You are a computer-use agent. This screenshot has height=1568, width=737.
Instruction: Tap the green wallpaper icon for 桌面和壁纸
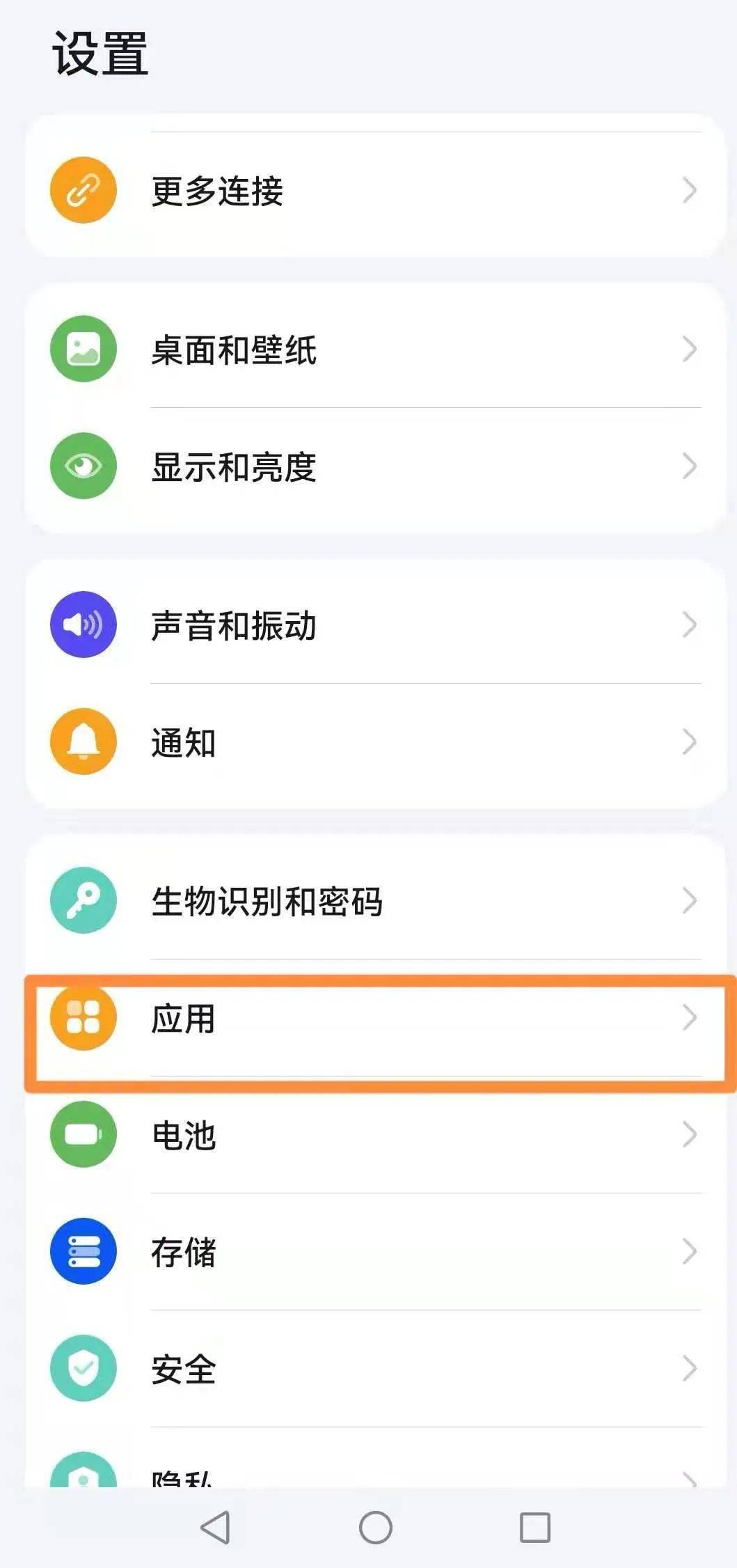coord(82,349)
